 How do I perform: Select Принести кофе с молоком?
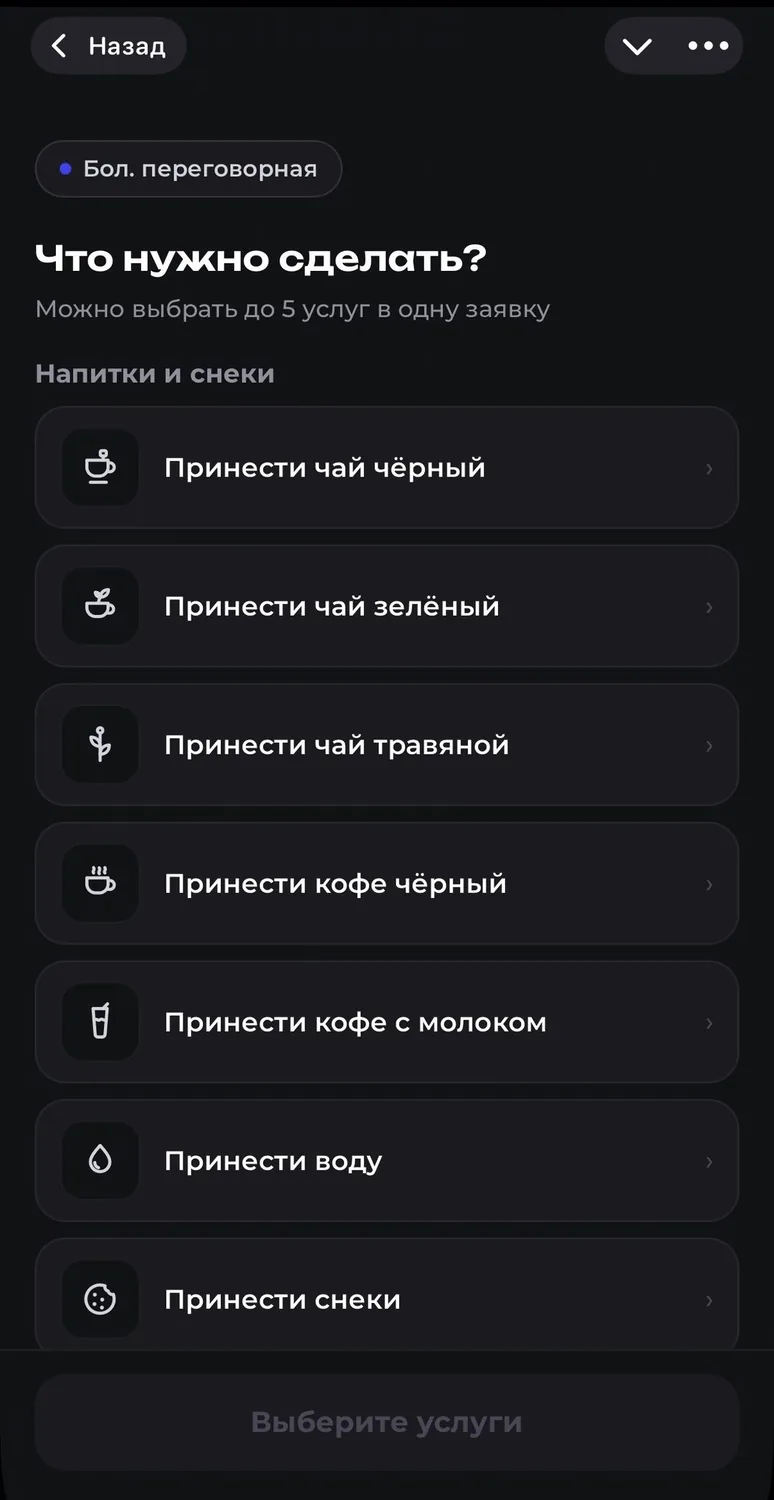point(387,1022)
